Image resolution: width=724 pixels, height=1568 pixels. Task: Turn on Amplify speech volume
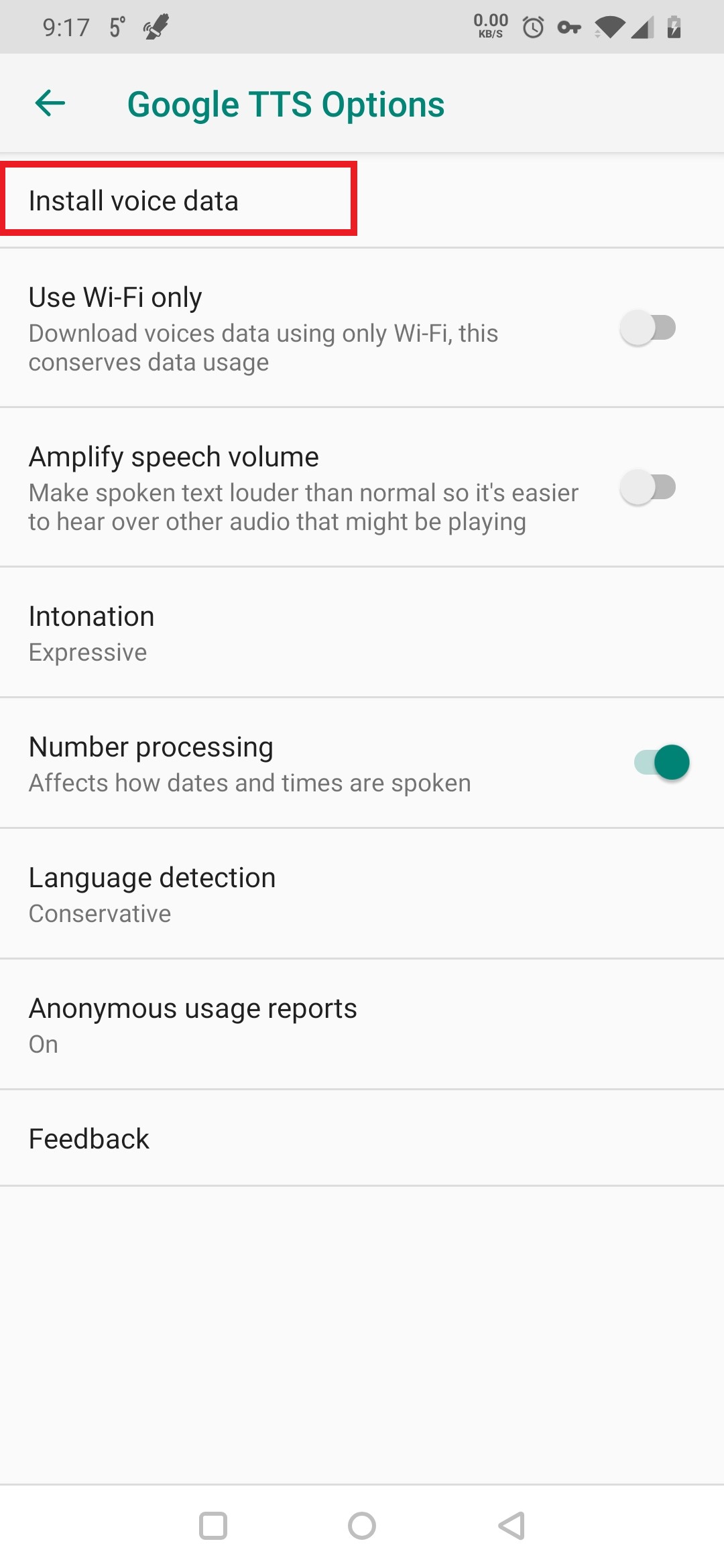pos(648,487)
